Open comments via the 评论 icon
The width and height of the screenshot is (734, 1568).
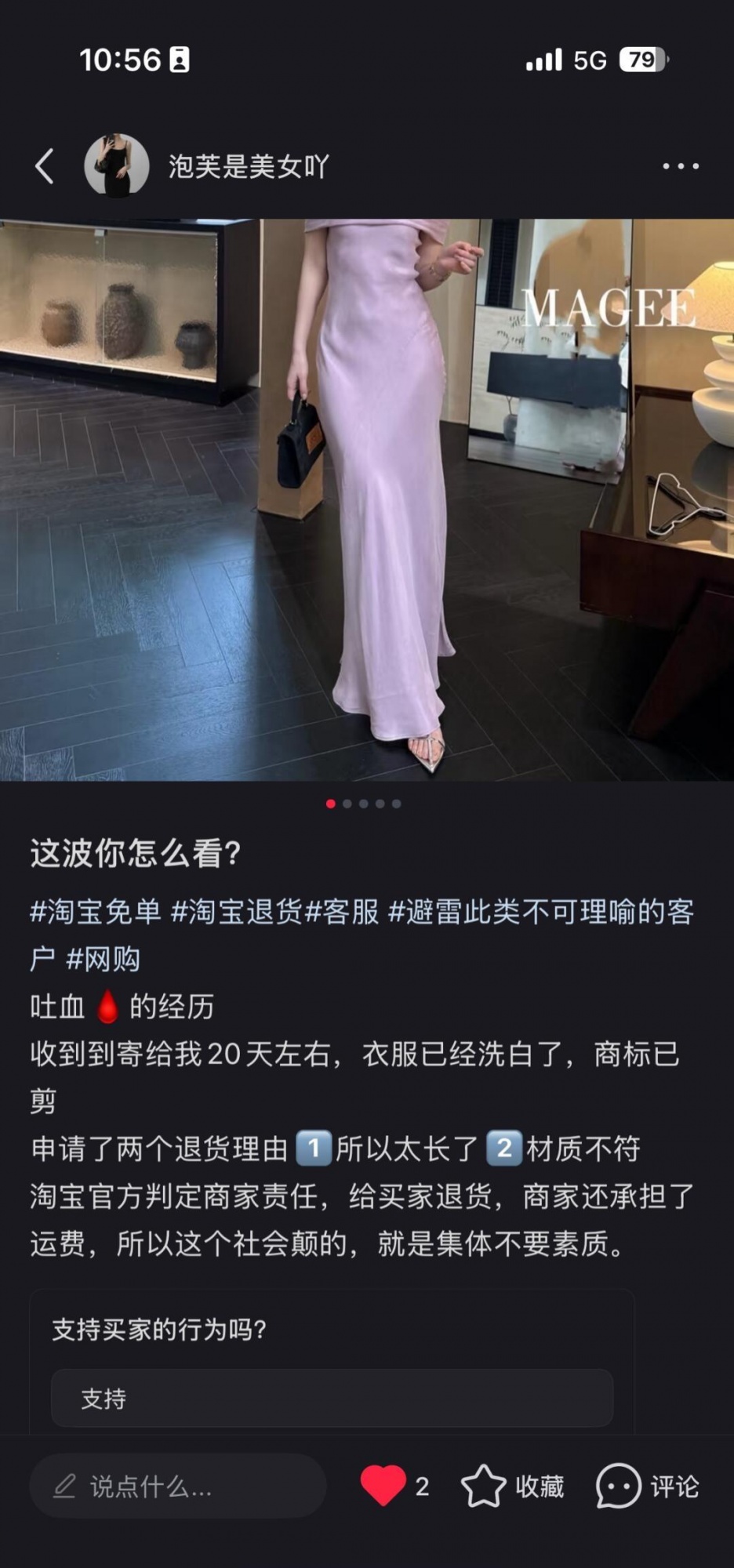click(619, 1486)
